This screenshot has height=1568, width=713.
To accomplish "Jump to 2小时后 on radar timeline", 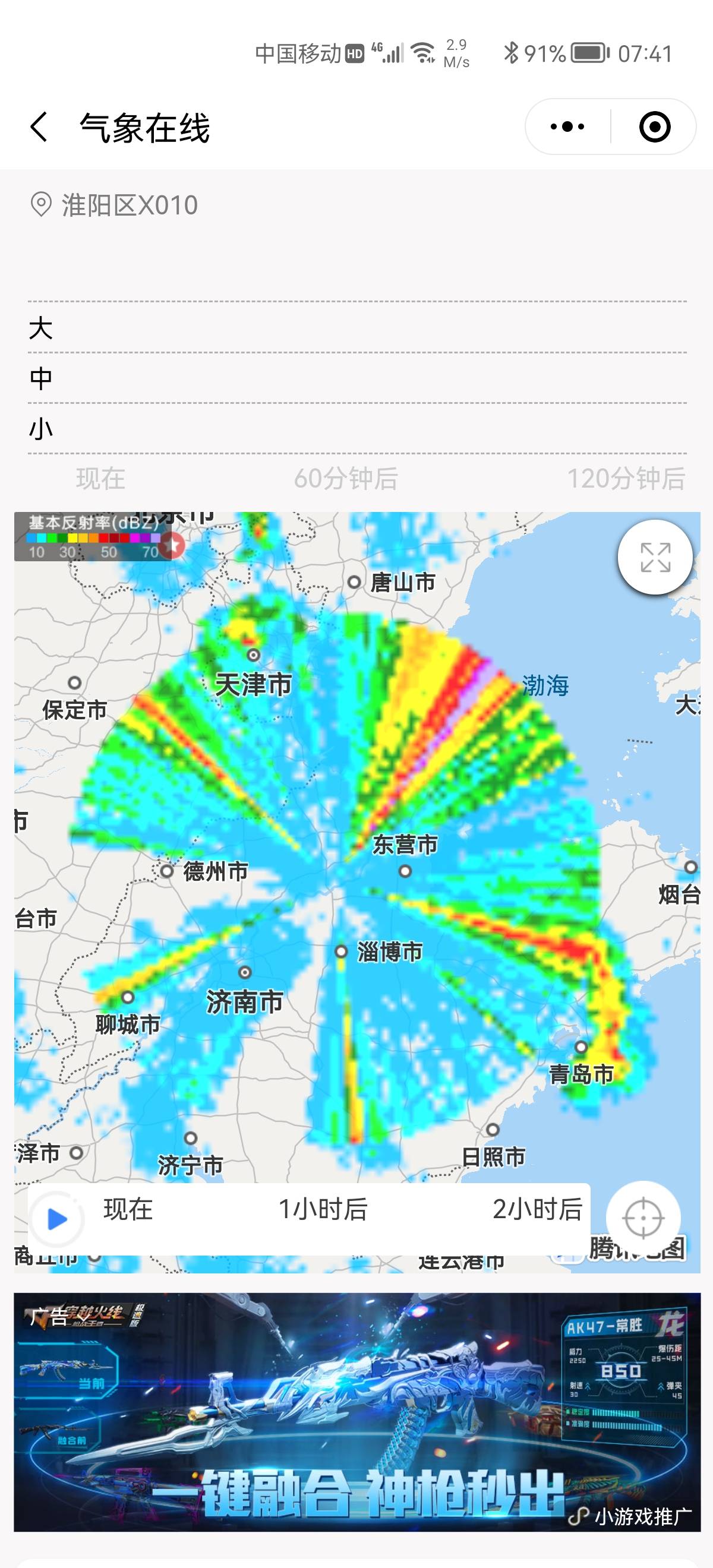I will click(537, 1209).
